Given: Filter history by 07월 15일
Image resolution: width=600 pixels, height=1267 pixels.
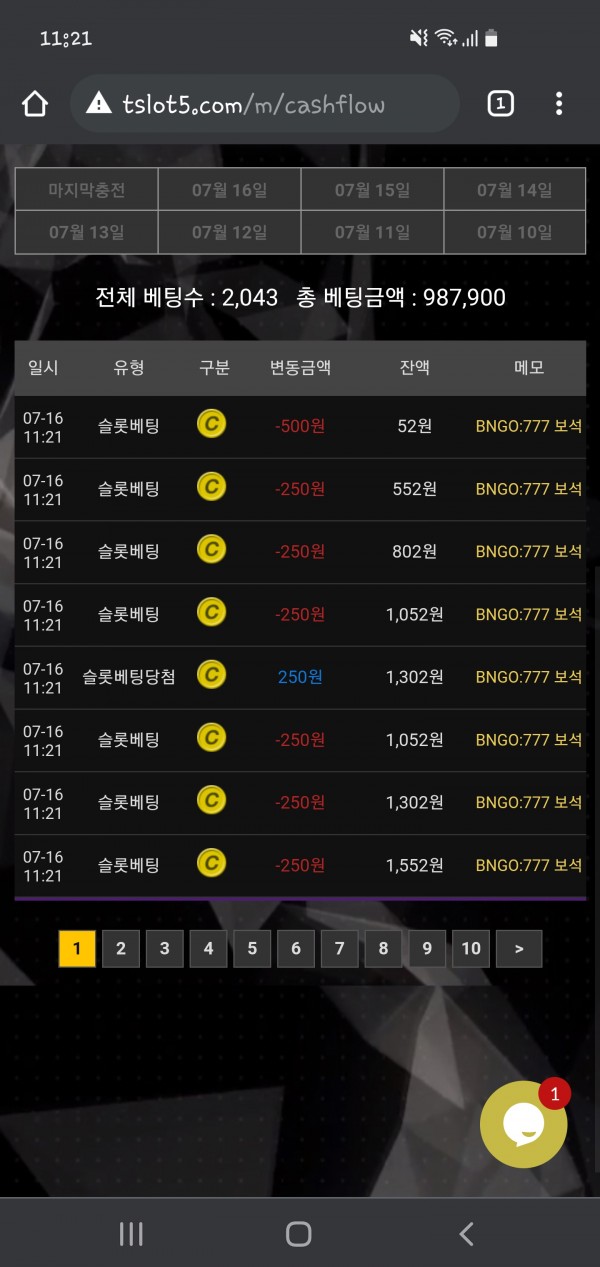Looking at the screenshot, I should (x=372, y=189).
